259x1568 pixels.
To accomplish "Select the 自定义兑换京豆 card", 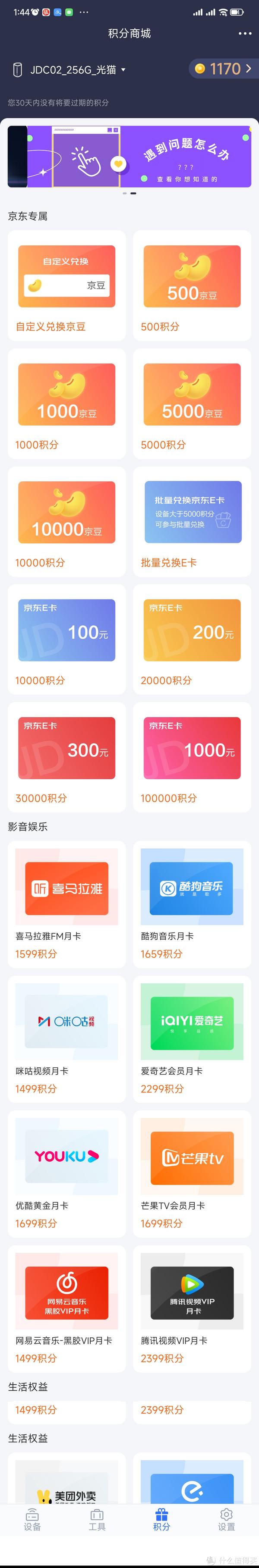I will coord(66,285).
